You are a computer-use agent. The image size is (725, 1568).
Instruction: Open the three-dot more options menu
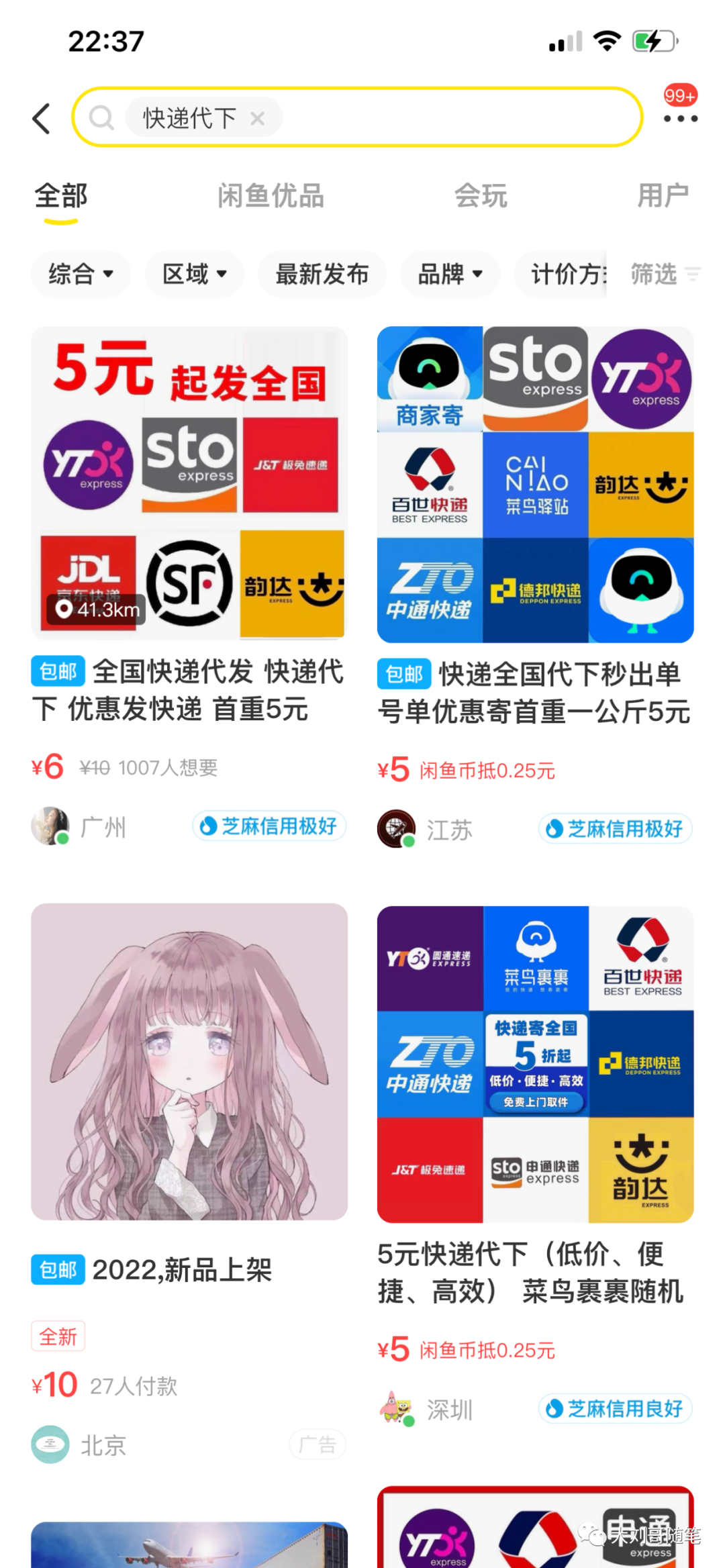point(681,119)
